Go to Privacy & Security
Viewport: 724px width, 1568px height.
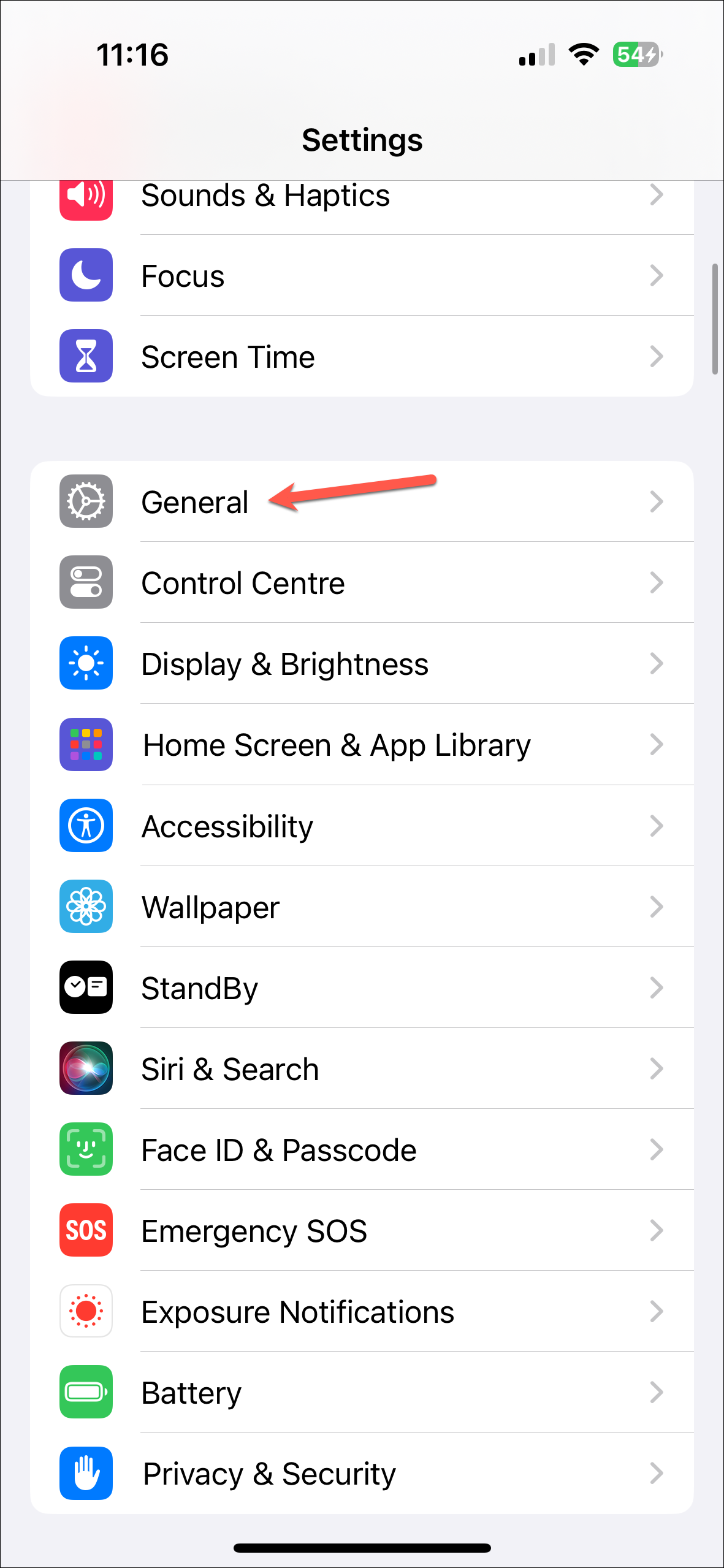tap(362, 1473)
